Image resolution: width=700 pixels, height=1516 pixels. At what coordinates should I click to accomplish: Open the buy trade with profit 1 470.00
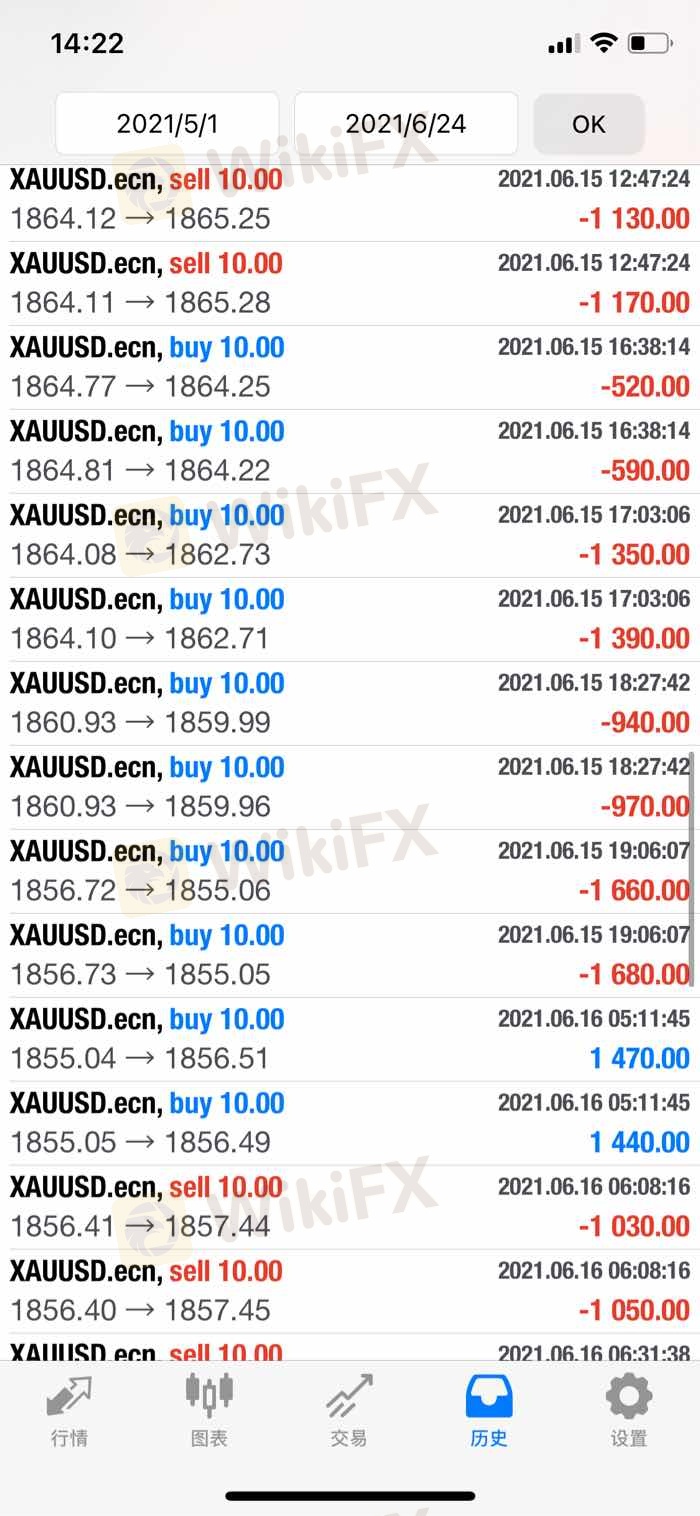[x=350, y=1039]
